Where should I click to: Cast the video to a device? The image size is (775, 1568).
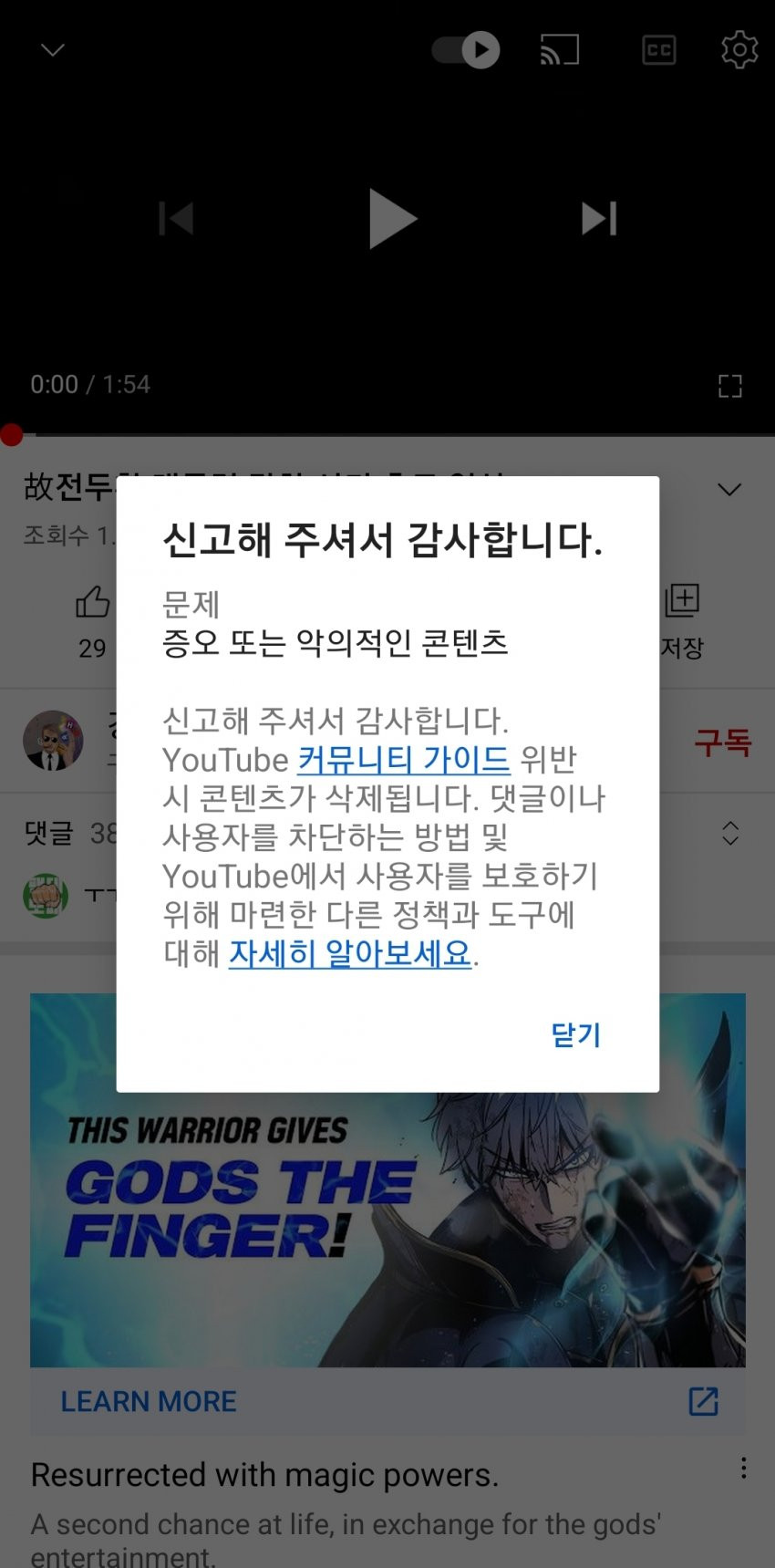(x=560, y=49)
